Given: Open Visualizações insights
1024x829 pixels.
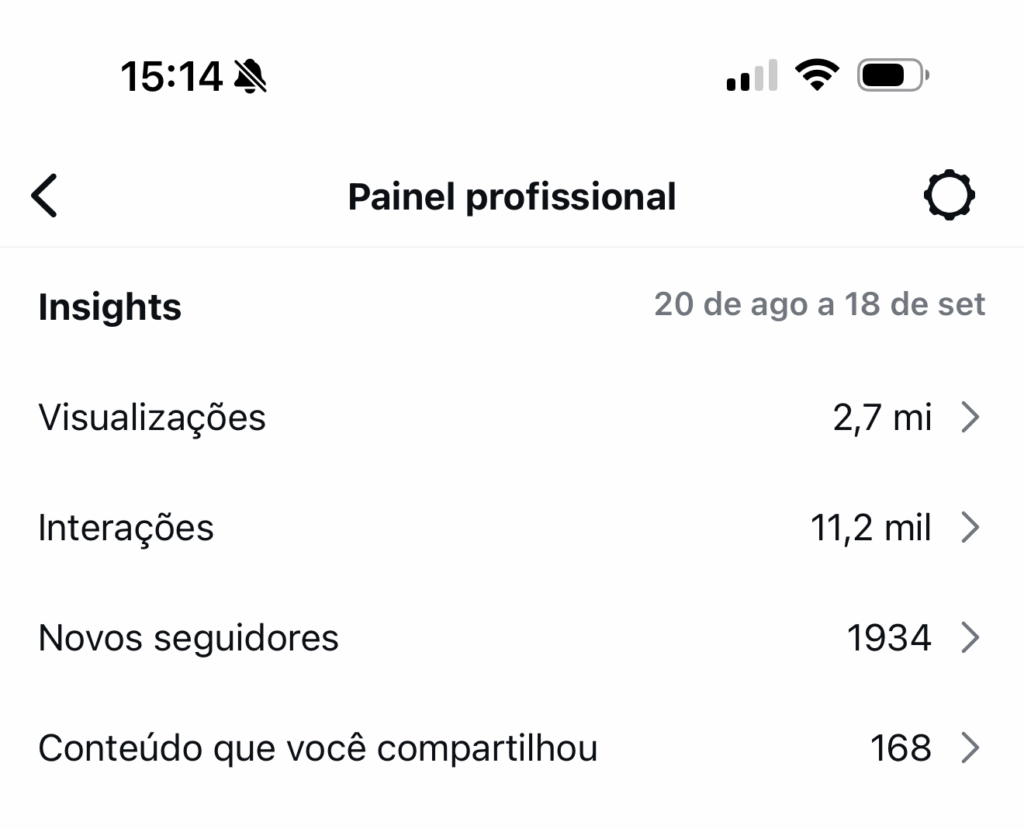Looking at the screenshot, I should (510, 417).
